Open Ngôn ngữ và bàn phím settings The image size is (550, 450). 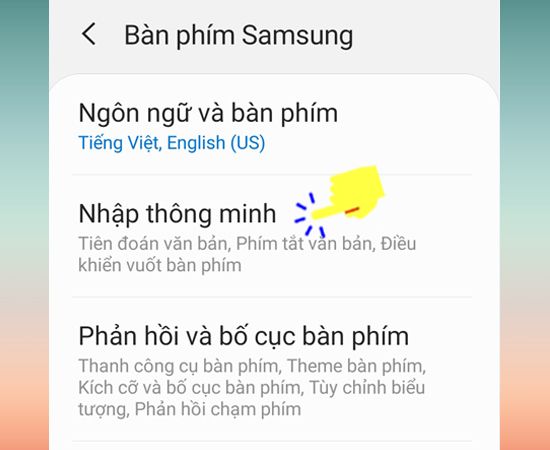272,127
